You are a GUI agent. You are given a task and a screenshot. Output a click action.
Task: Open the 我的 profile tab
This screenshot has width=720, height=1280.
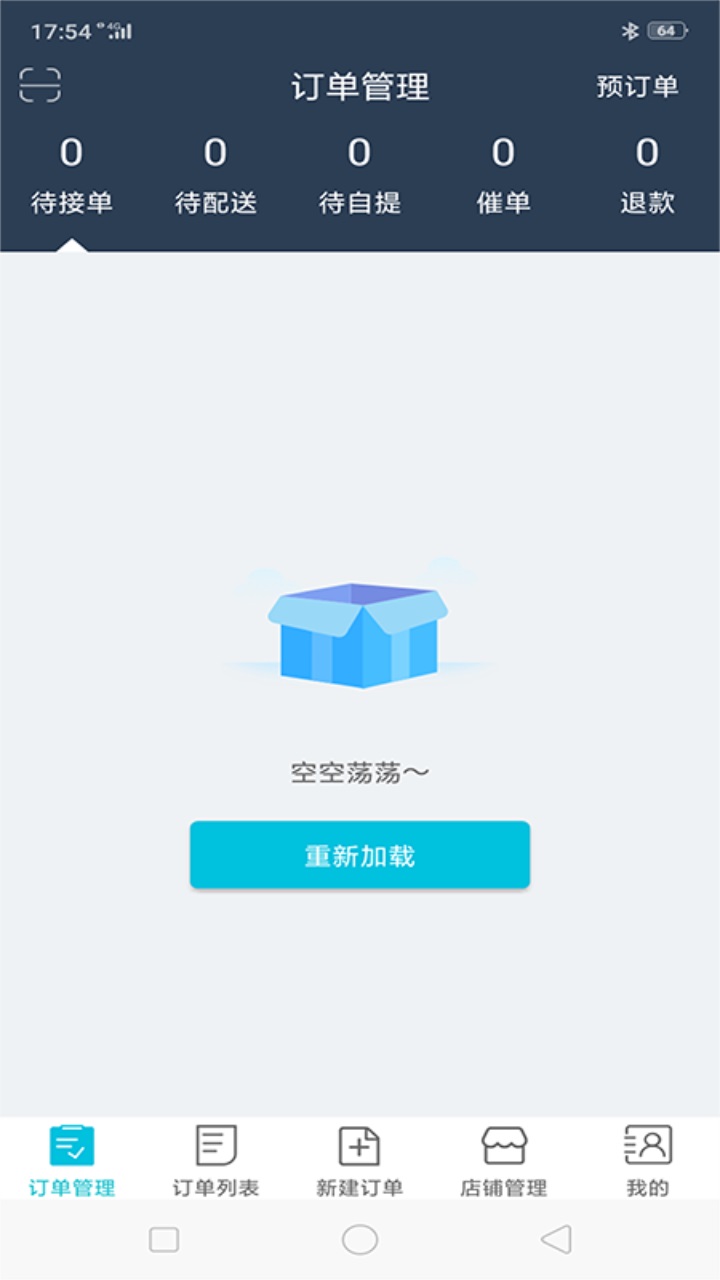[x=648, y=1160]
